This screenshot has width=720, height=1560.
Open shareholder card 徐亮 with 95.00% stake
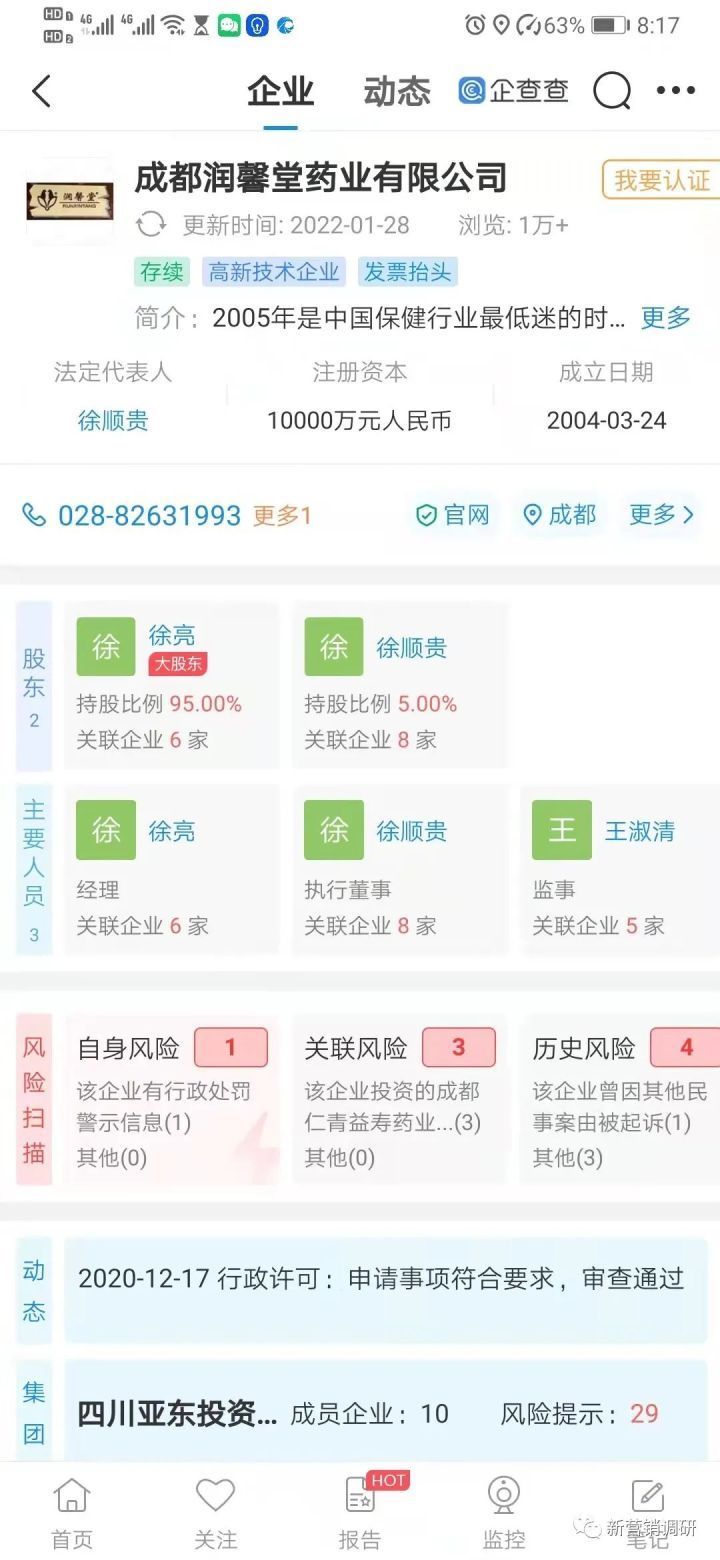171,685
